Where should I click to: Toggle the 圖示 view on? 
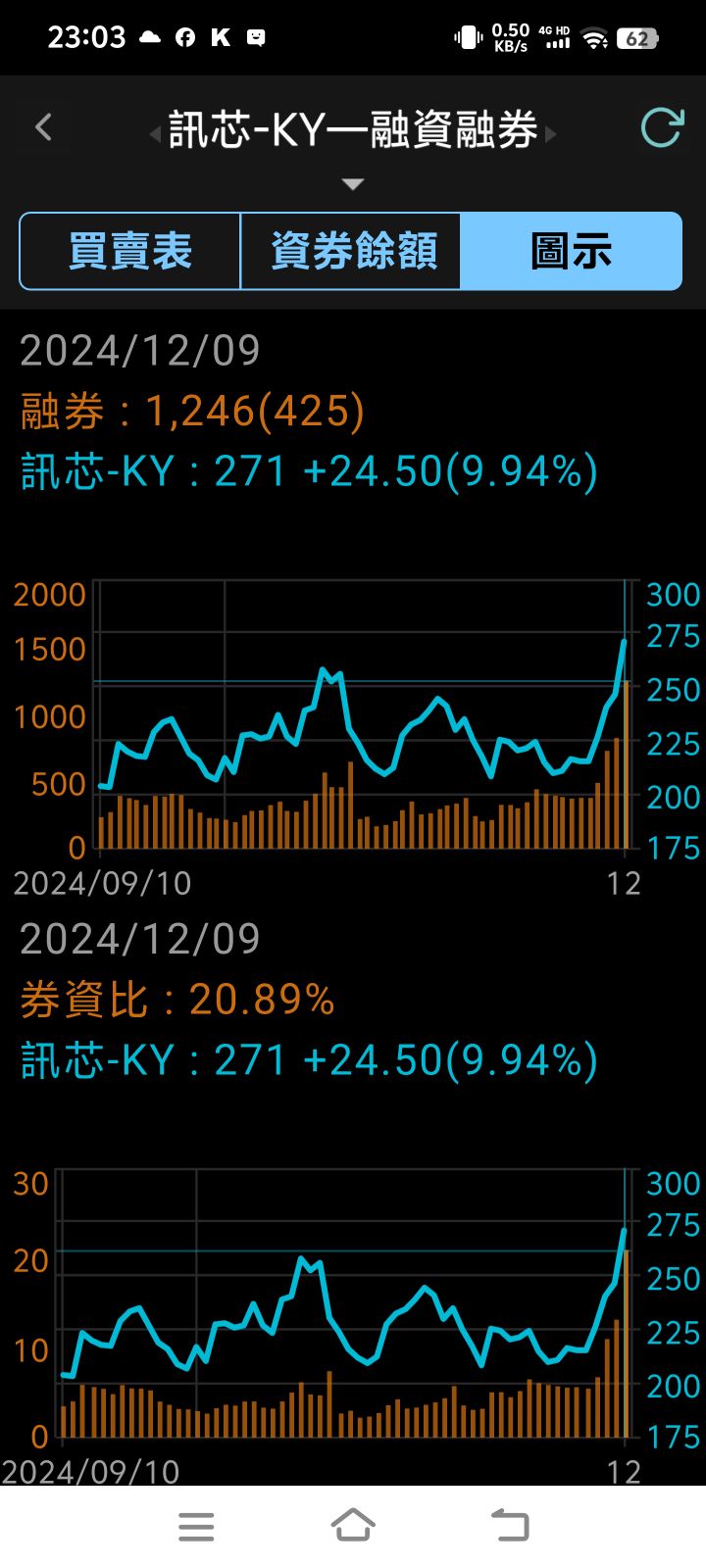[572, 251]
